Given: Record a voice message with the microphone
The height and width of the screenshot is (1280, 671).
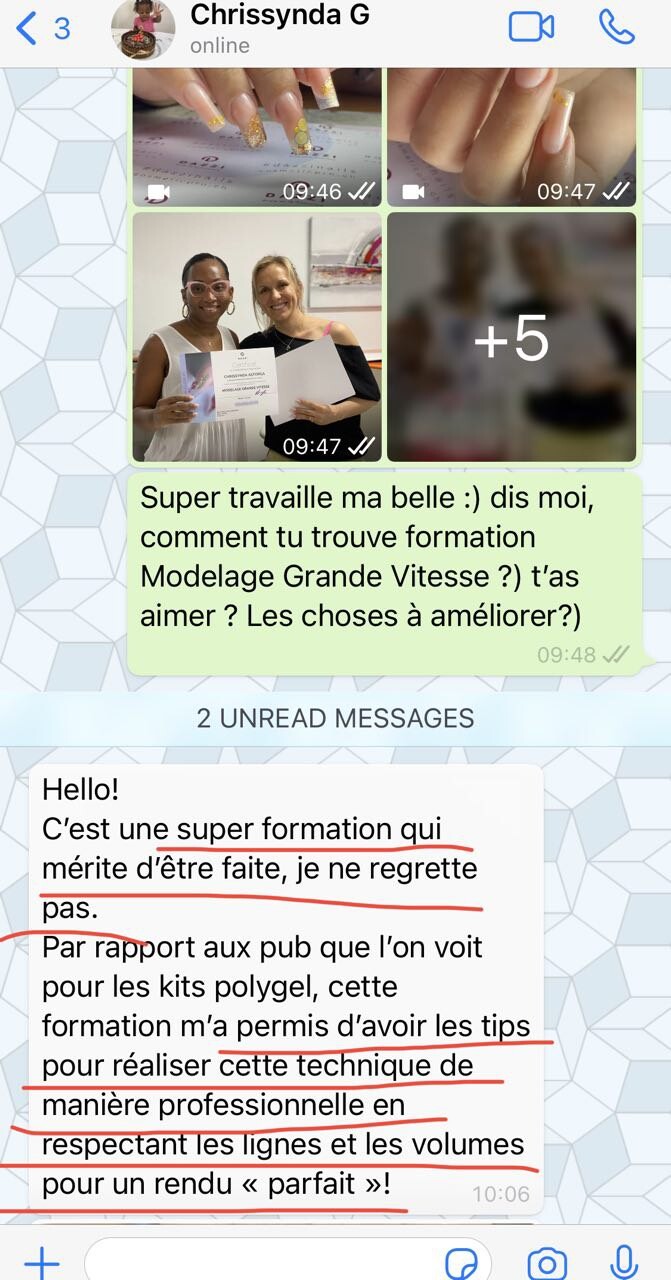Looking at the screenshot, I should tap(624, 1261).
